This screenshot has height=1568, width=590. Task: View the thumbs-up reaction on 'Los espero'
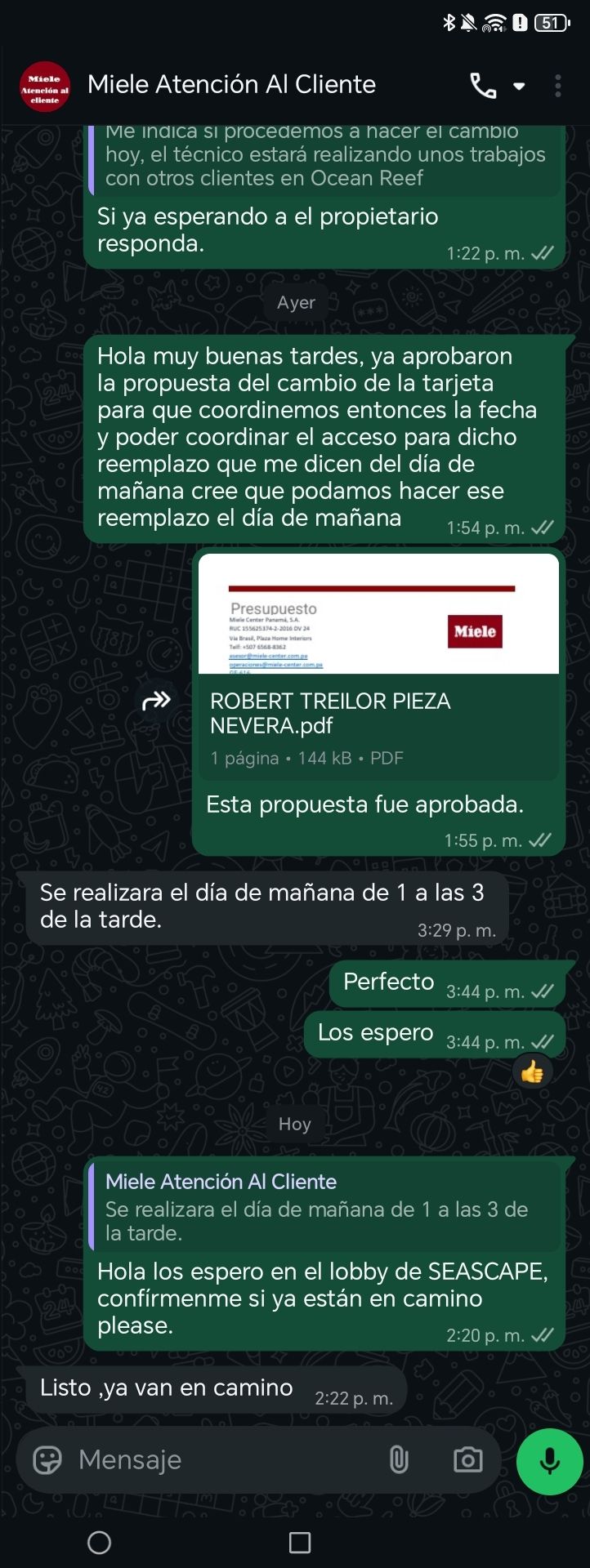pos(532,1071)
